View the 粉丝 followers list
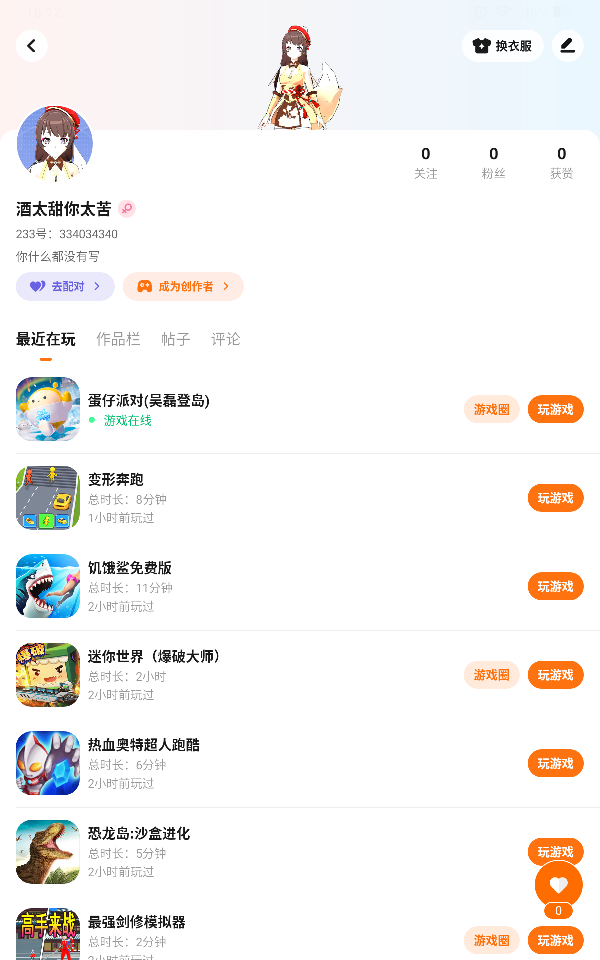This screenshot has width=600, height=960. (493, 163)
